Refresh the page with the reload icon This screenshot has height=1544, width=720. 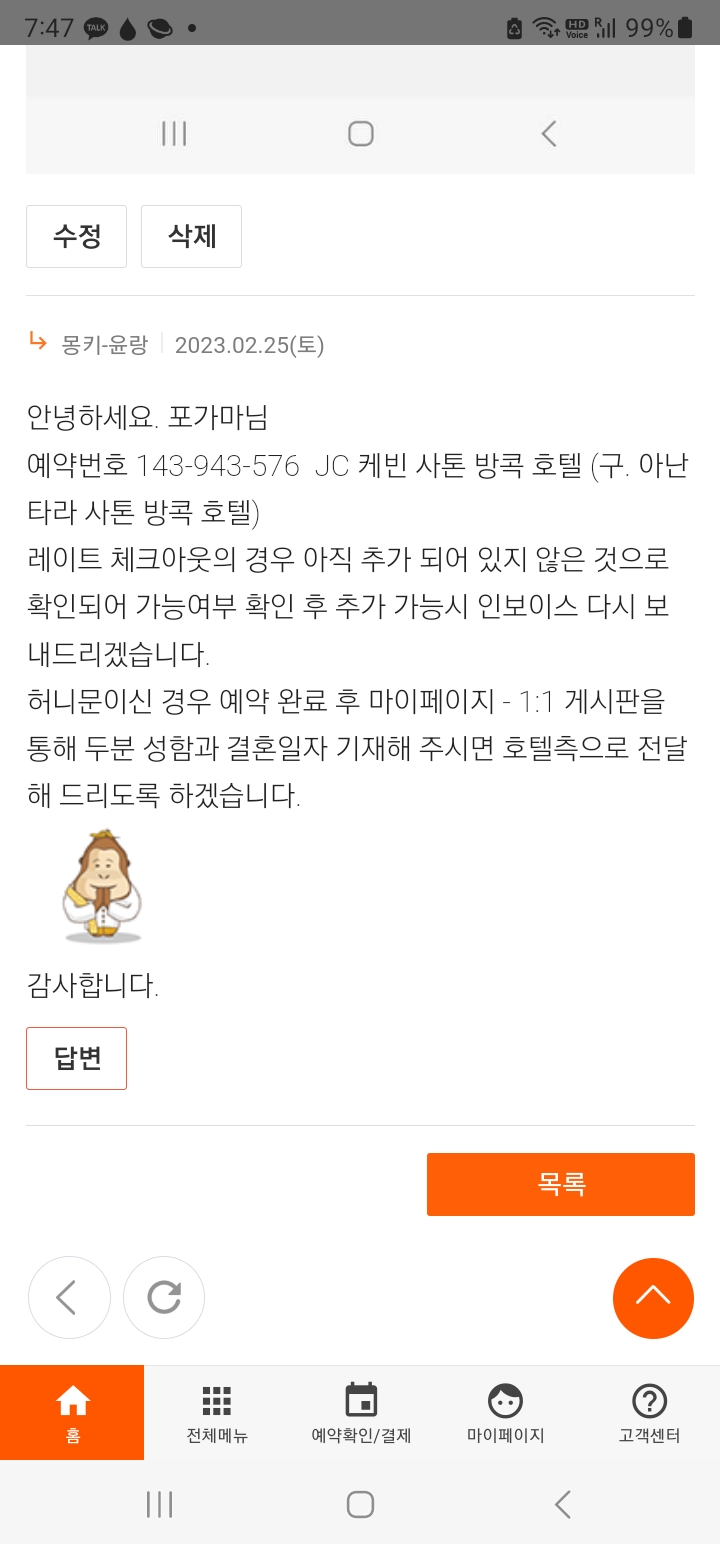click(164, 1298)
